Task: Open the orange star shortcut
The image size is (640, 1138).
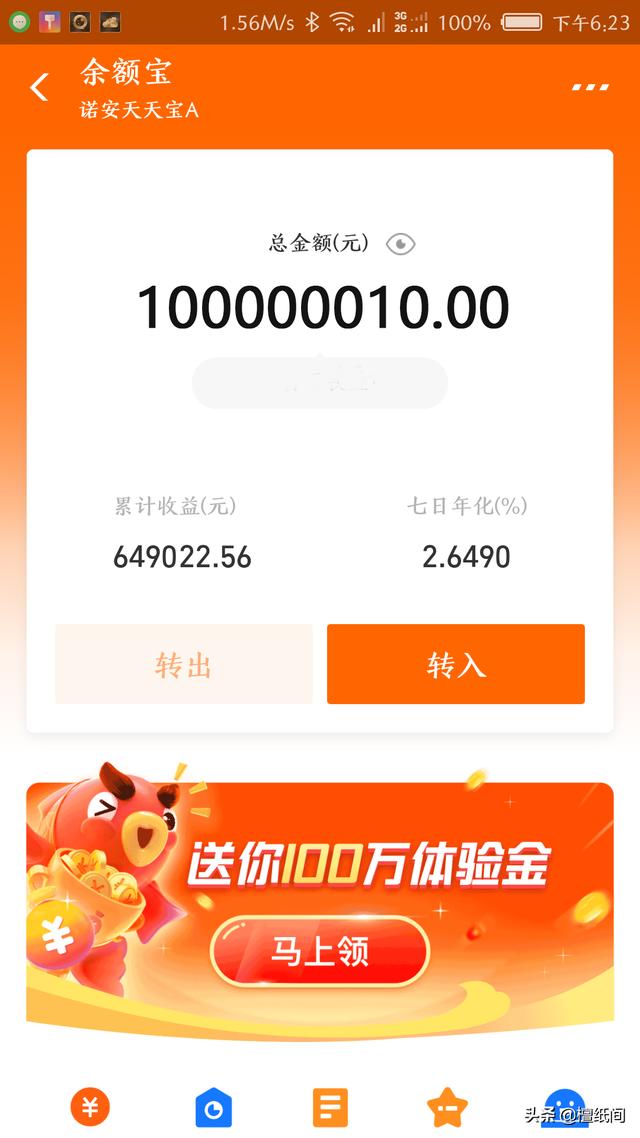Action: click(x=446, y=1108)
